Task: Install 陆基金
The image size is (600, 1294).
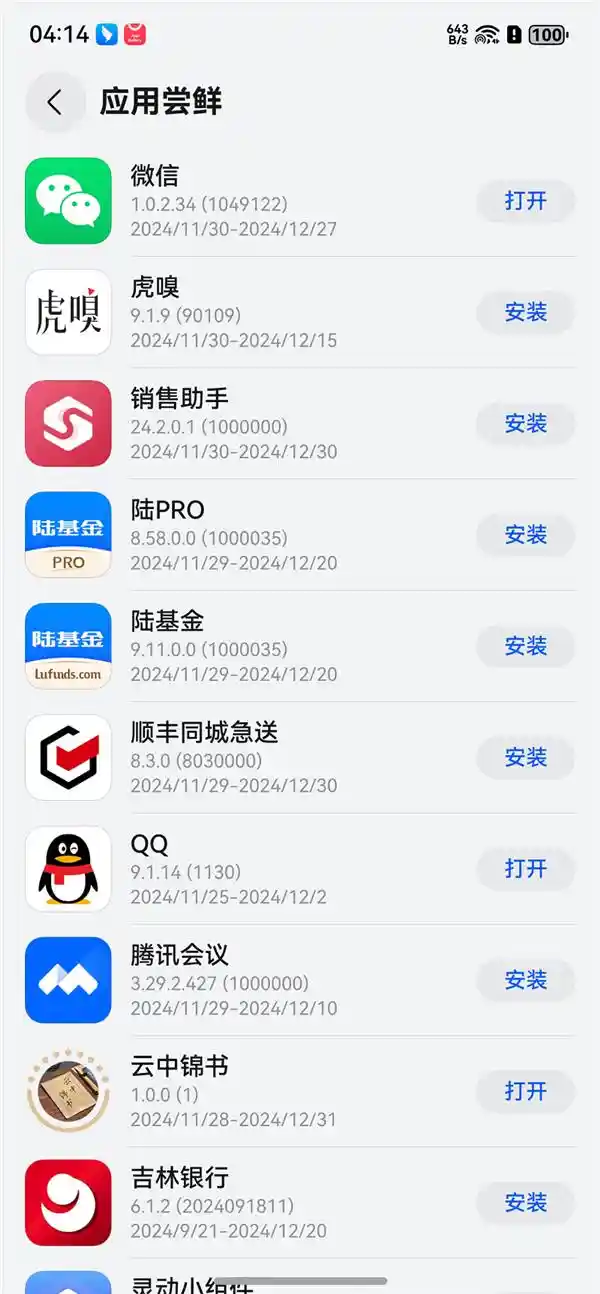Action: 525,647
